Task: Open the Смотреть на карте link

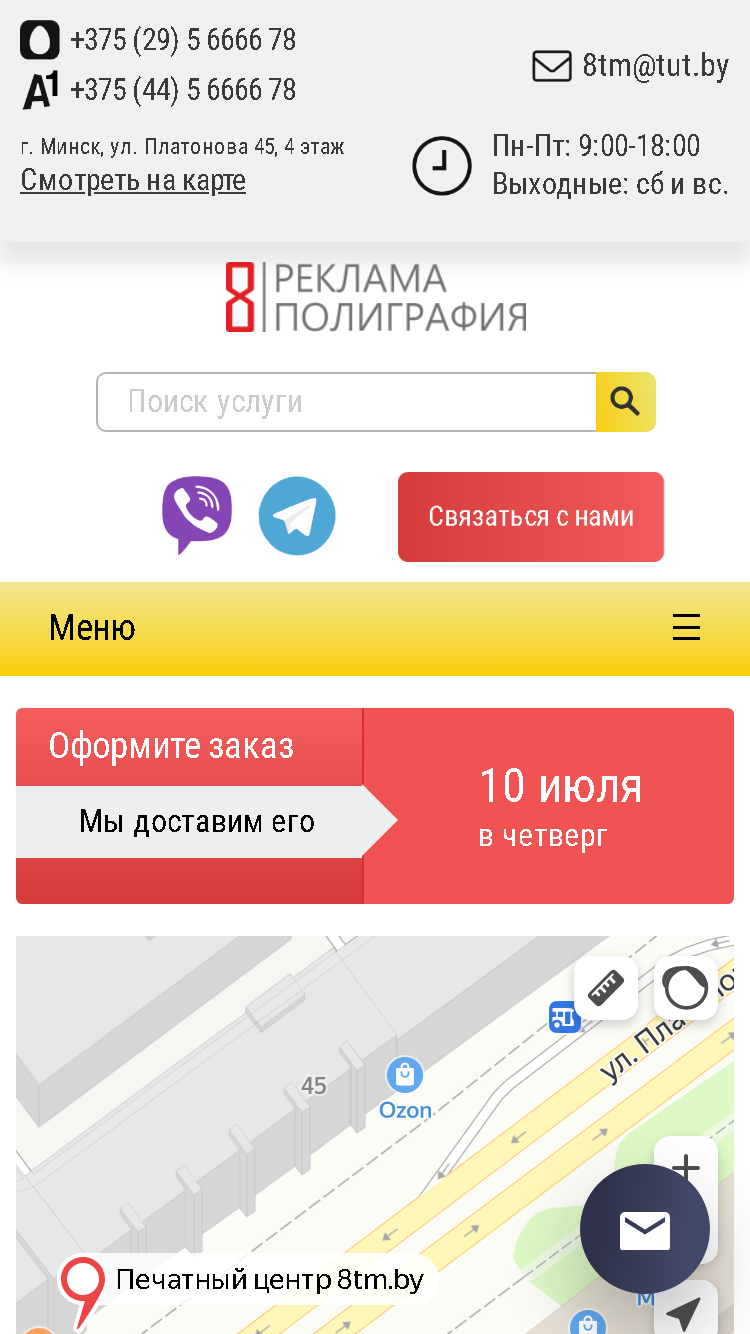Action: click(x=133, y=180)
